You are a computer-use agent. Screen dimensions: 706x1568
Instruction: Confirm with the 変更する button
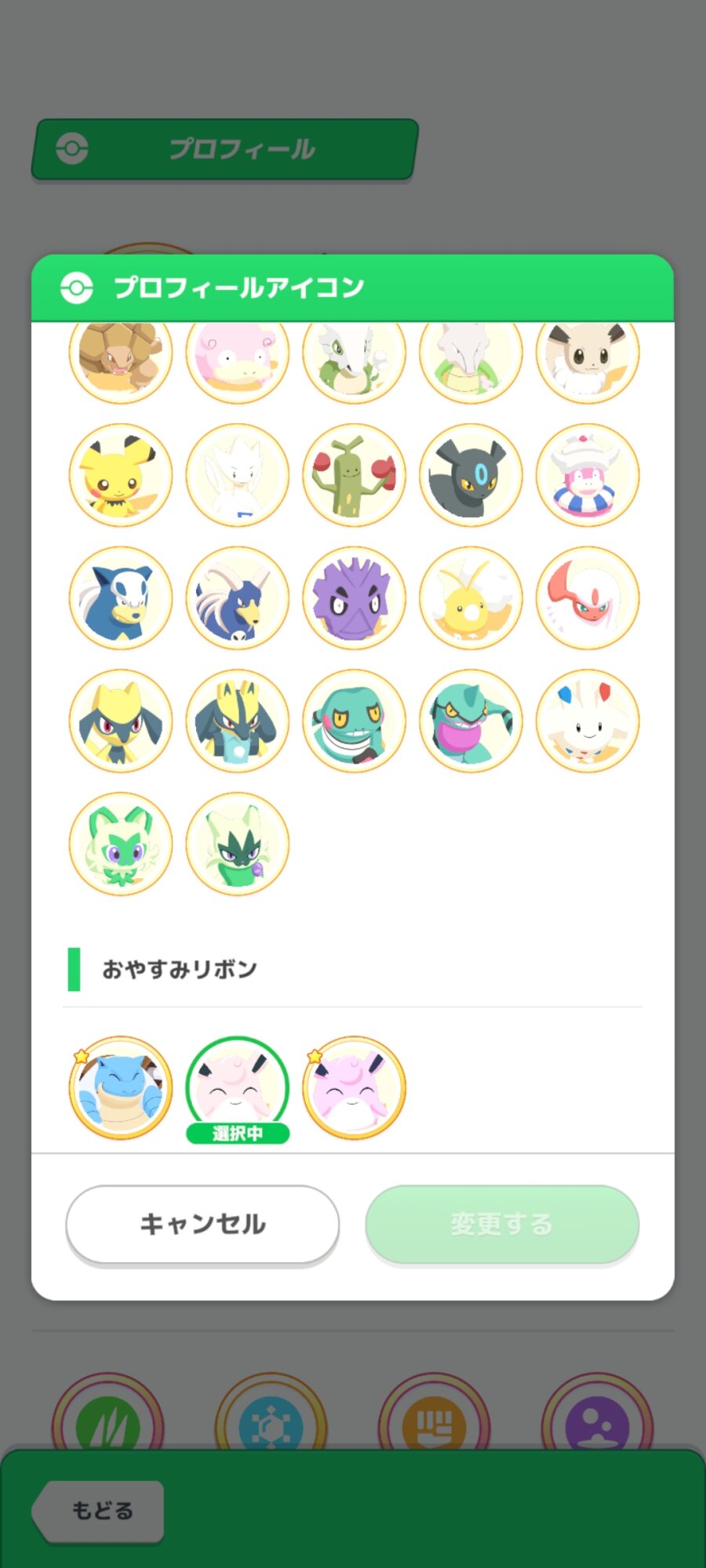(502, 1224)
